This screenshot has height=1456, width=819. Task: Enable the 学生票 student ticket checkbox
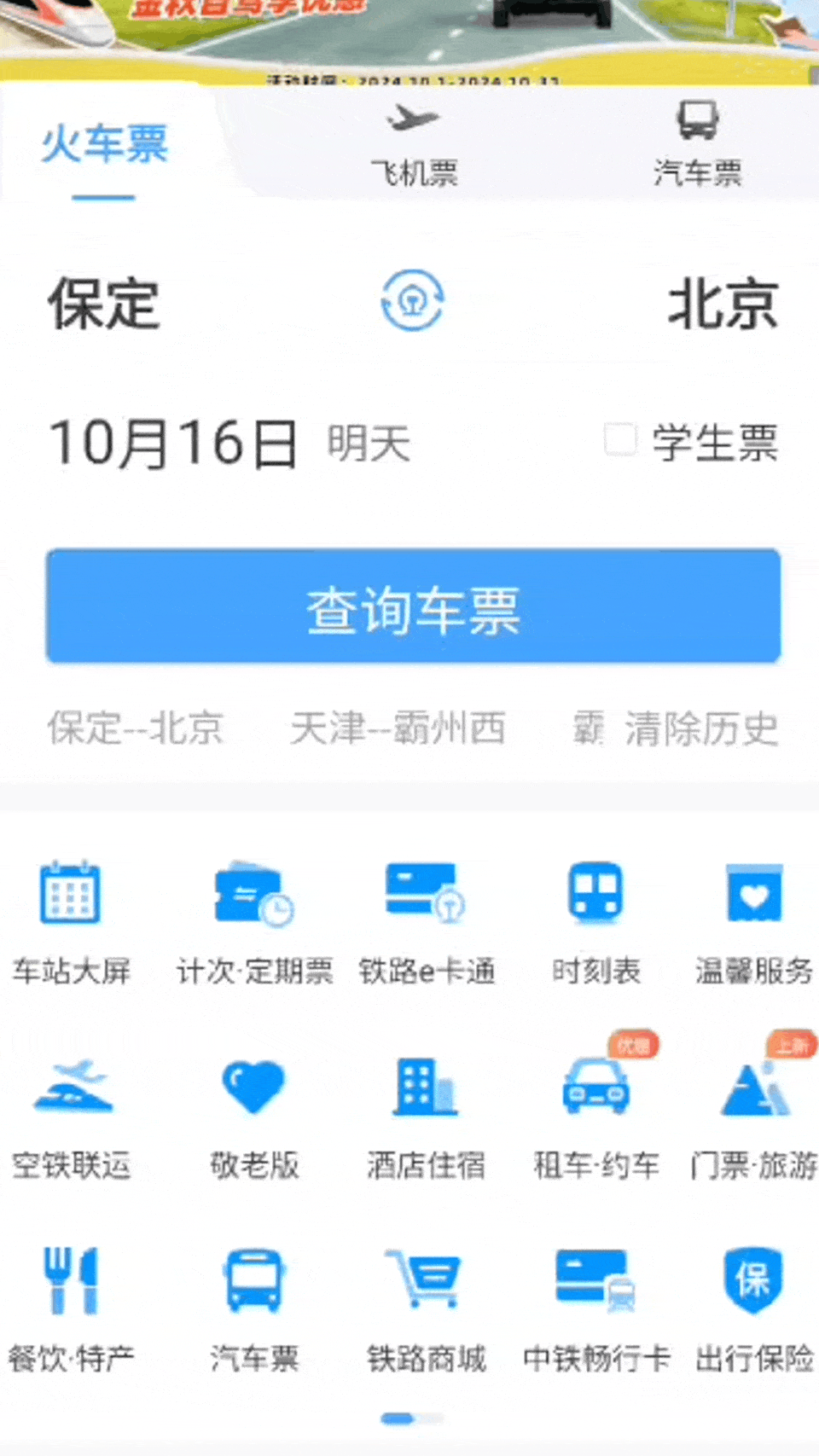tap(619, 440)
